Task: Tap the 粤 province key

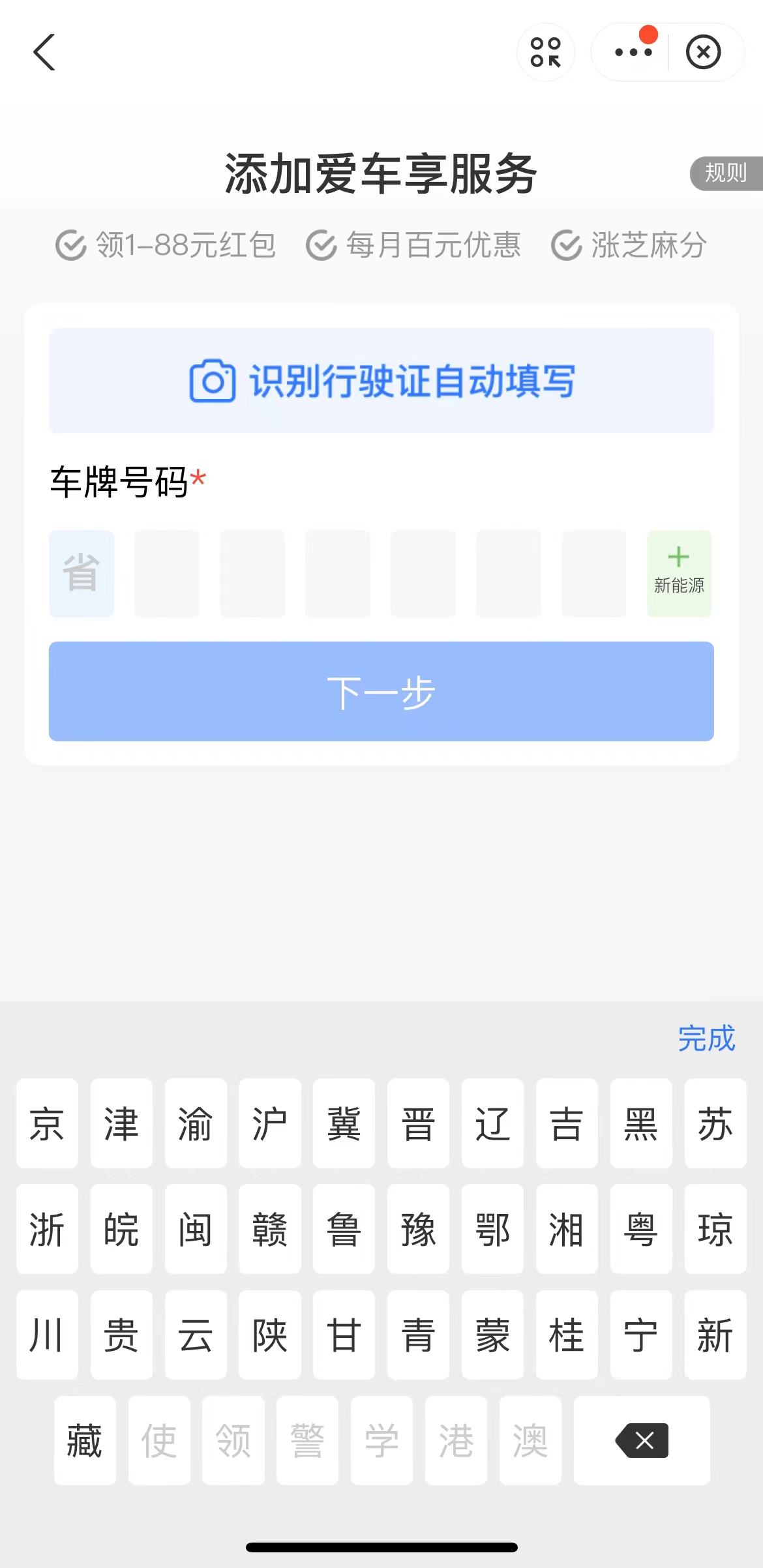Action: pos(641,1230)
